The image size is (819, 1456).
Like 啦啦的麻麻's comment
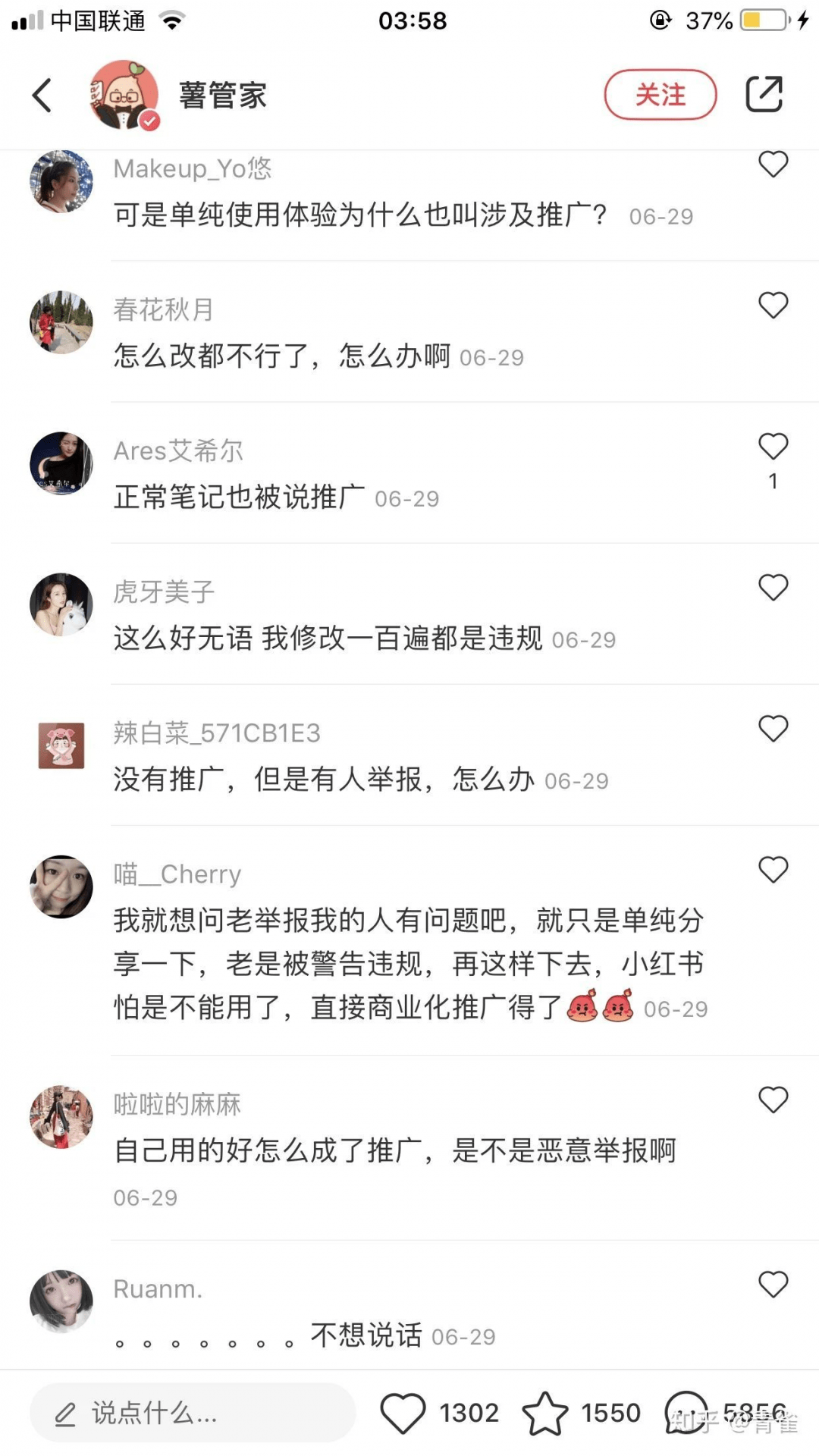click(773, 1099)
